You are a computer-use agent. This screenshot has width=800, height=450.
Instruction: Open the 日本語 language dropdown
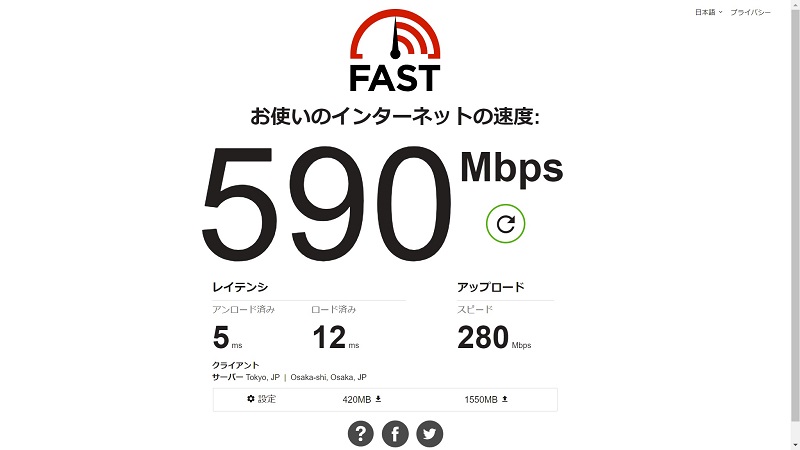click(708, 12)
